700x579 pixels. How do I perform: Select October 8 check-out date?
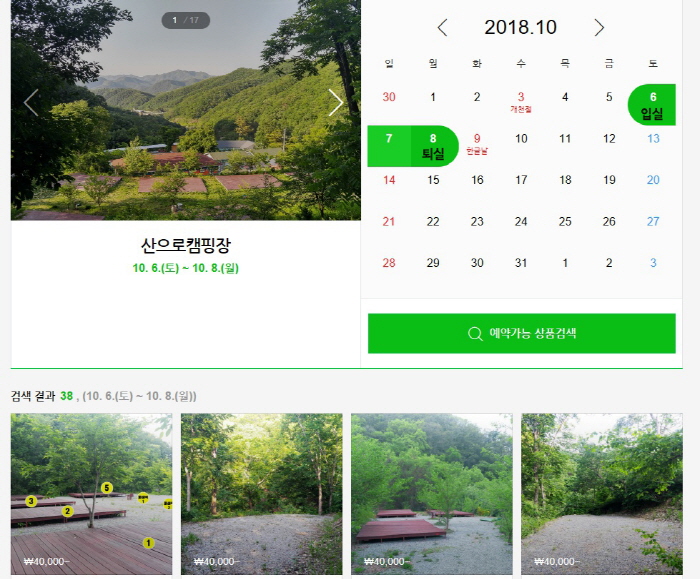point(433,146)
